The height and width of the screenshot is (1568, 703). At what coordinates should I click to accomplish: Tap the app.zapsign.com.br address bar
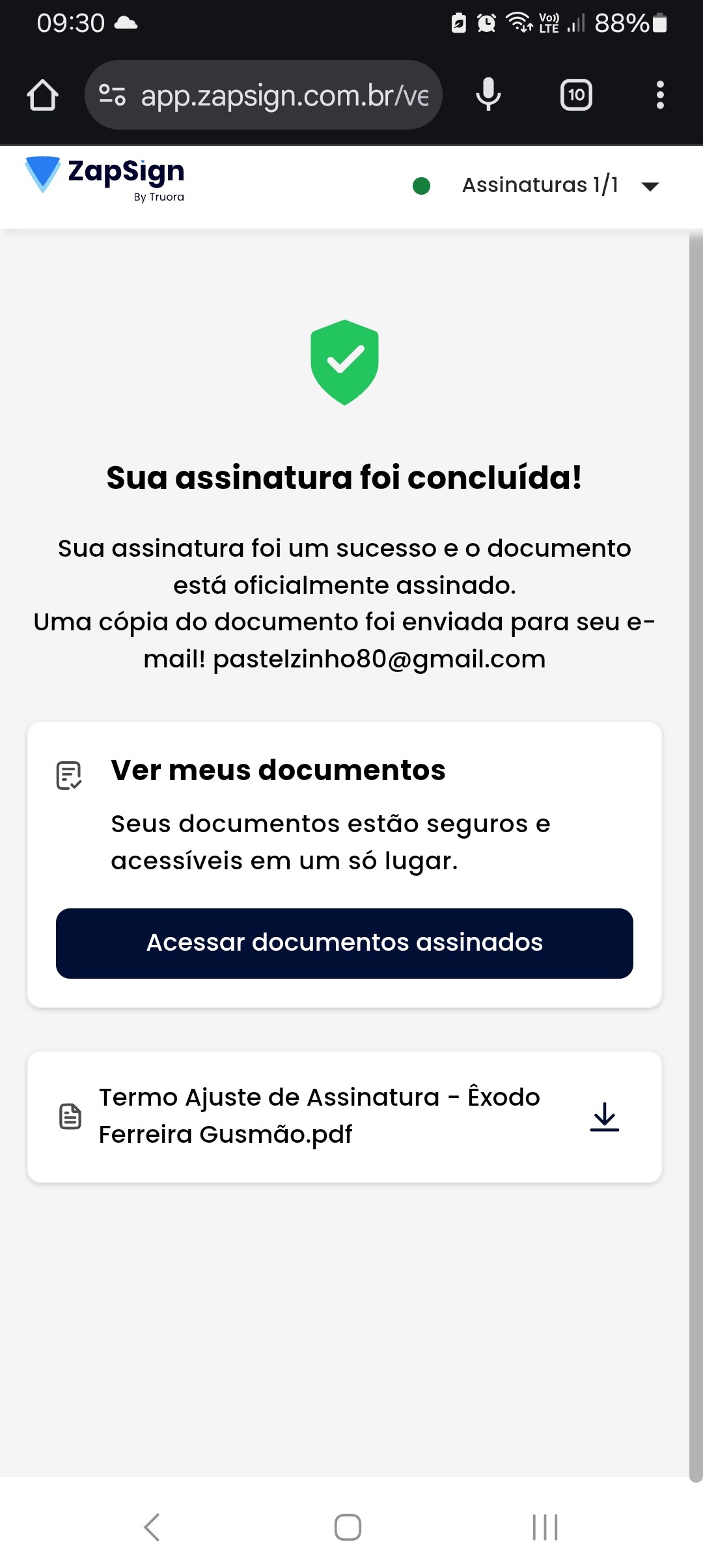tap(284, 95)
